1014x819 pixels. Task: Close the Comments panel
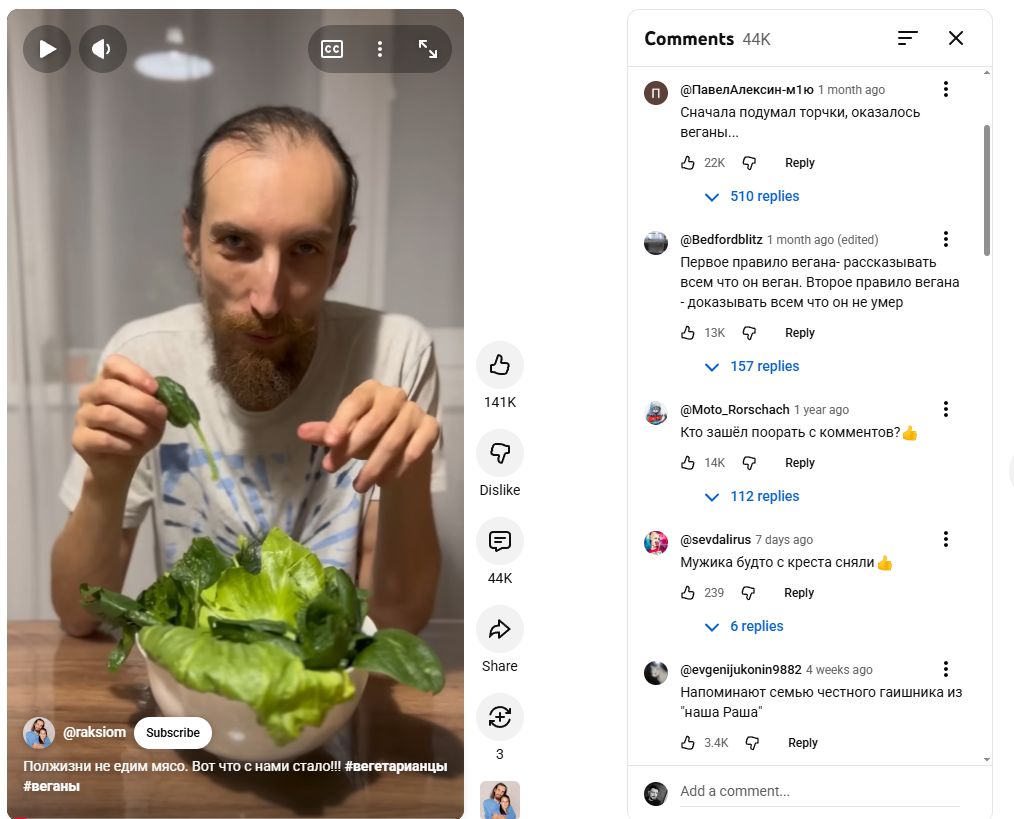(956, 38)
